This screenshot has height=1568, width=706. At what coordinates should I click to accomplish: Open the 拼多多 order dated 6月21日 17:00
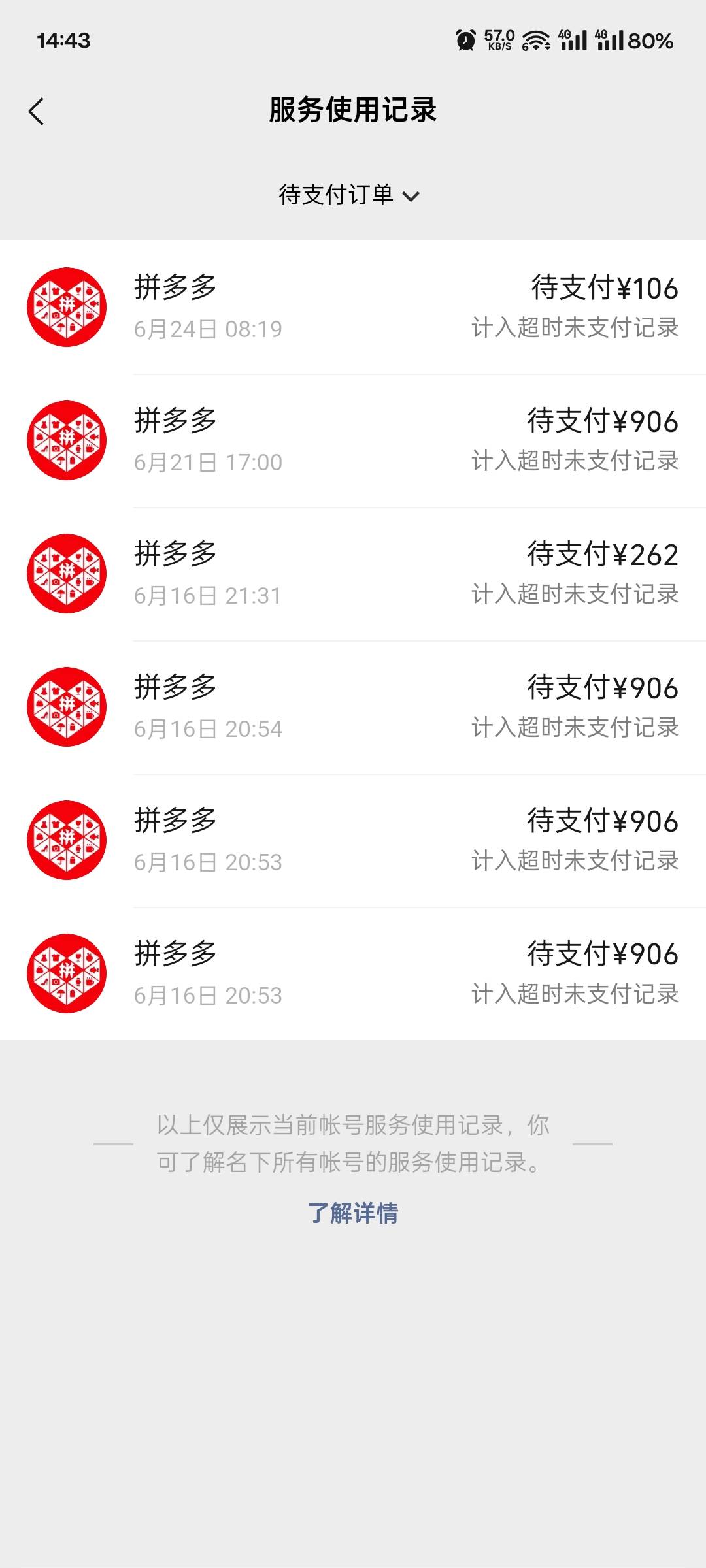point(353,441)
